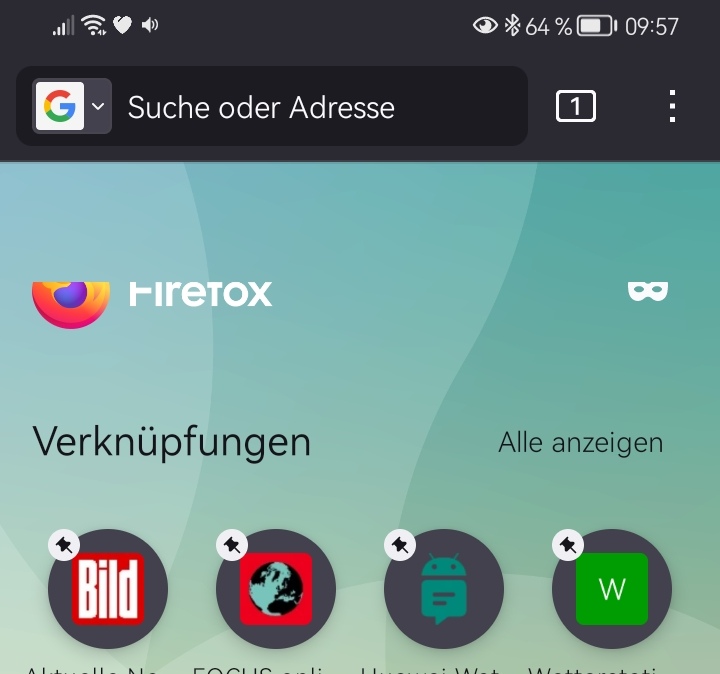Screen dimensions: 720x674
Task: Open the Google search engine dropdown
Action: point(73,107)
